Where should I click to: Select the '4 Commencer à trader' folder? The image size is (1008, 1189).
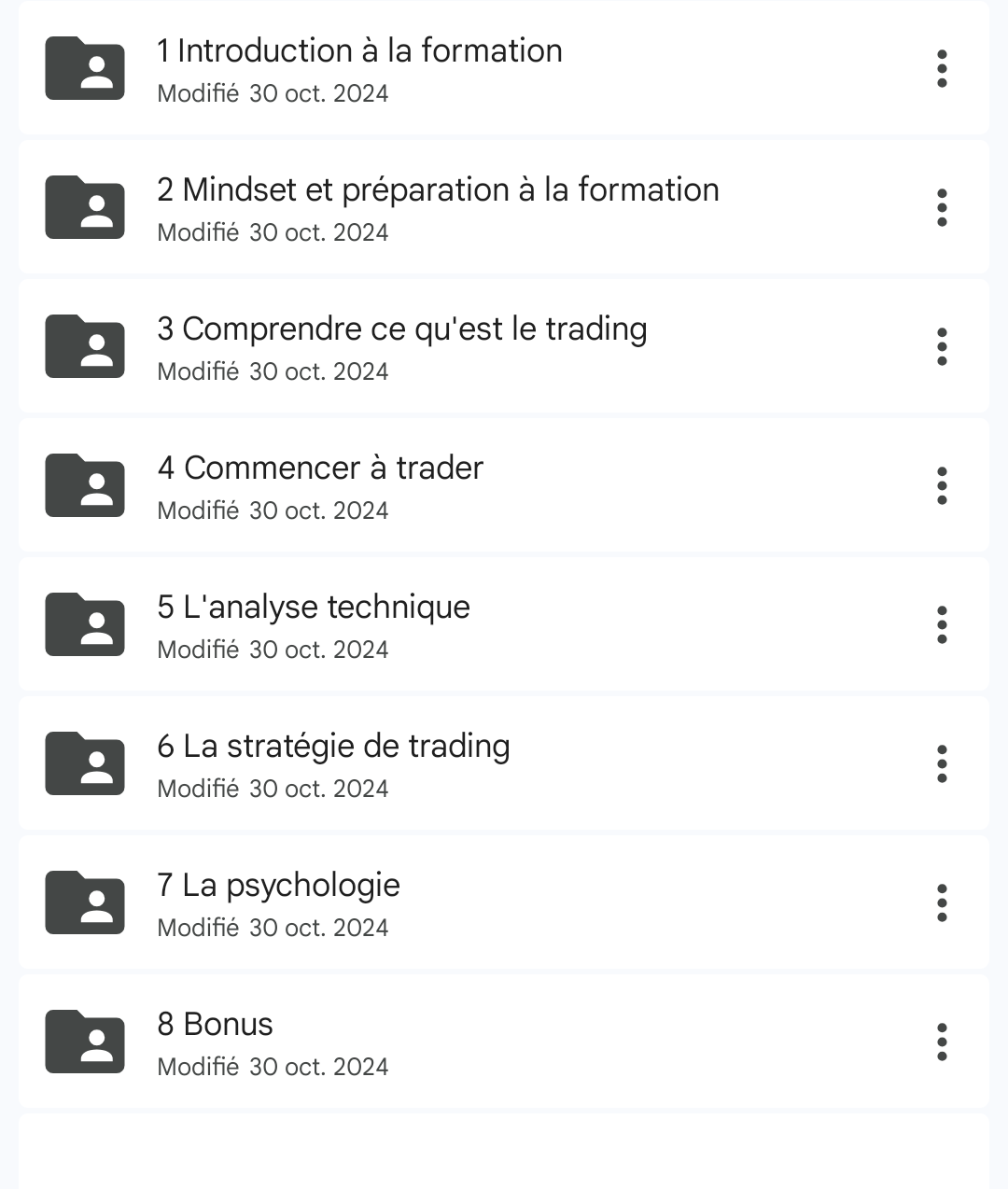pyautogui.click(x=320, y=485)
